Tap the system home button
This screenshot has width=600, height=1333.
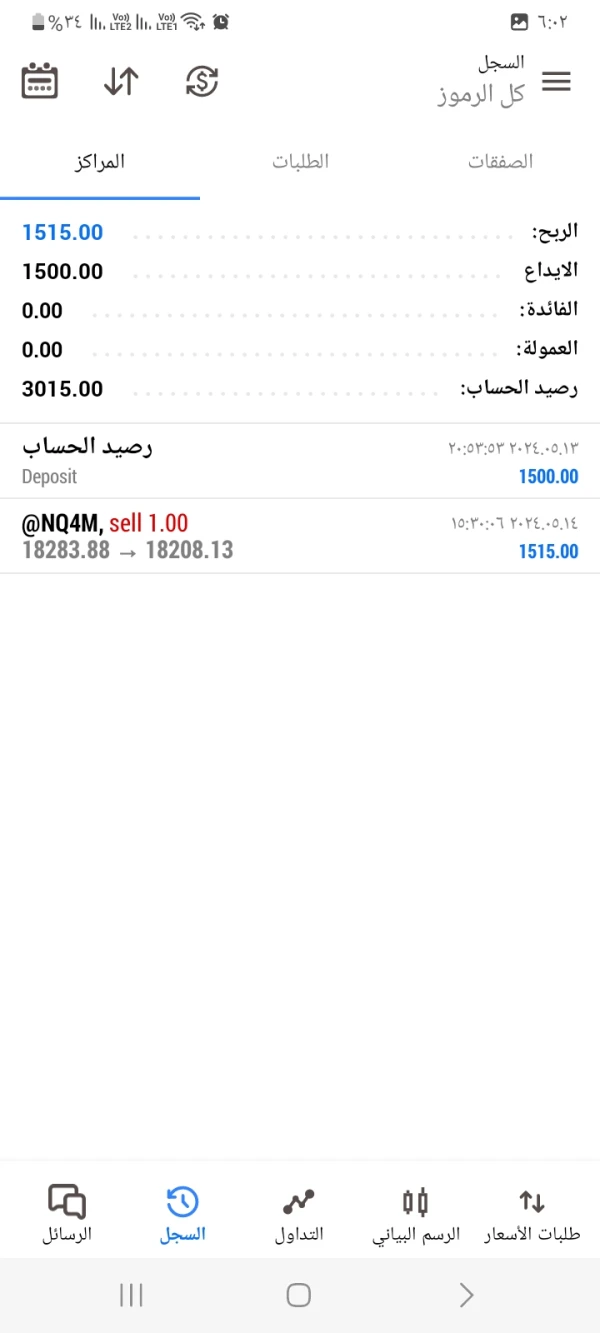299,1295
